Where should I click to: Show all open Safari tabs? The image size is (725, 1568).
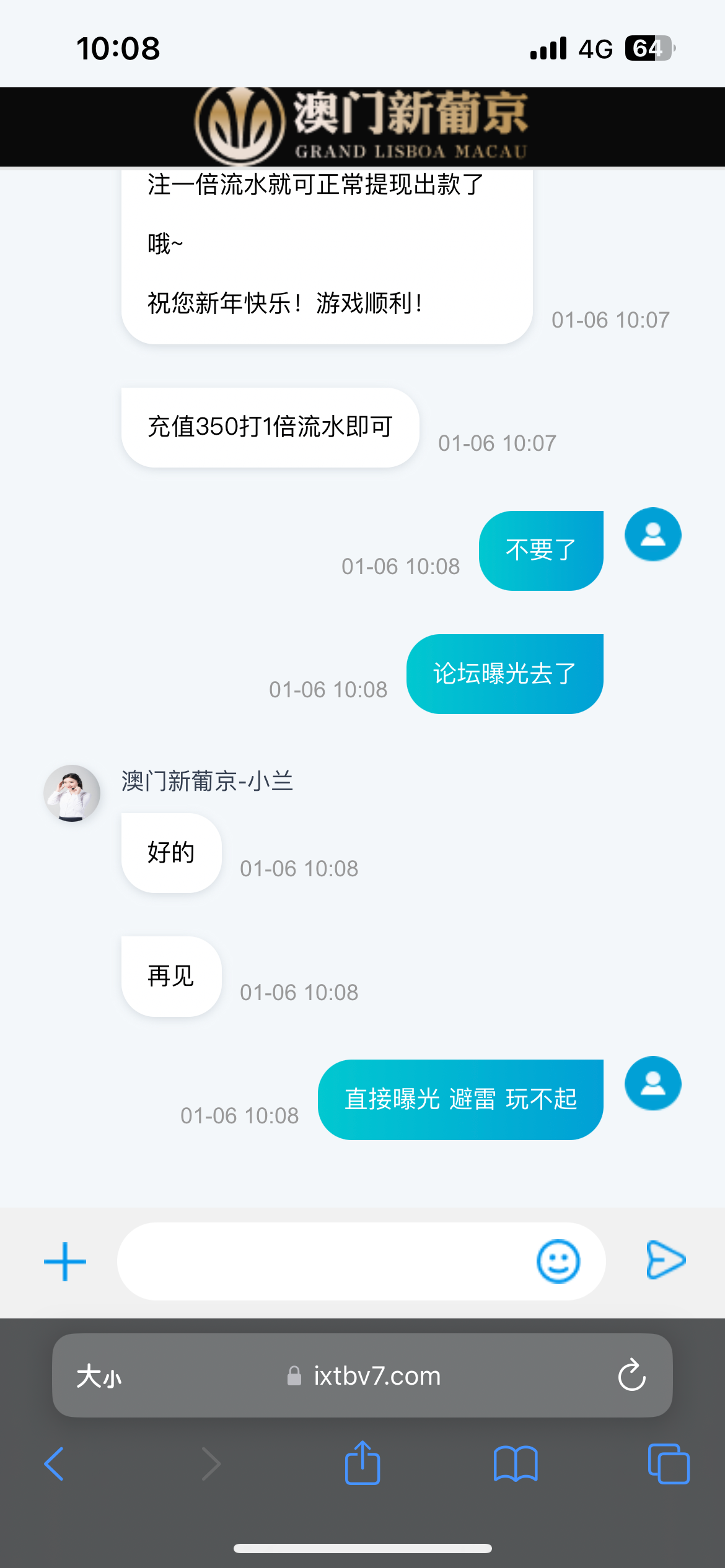668,1464
